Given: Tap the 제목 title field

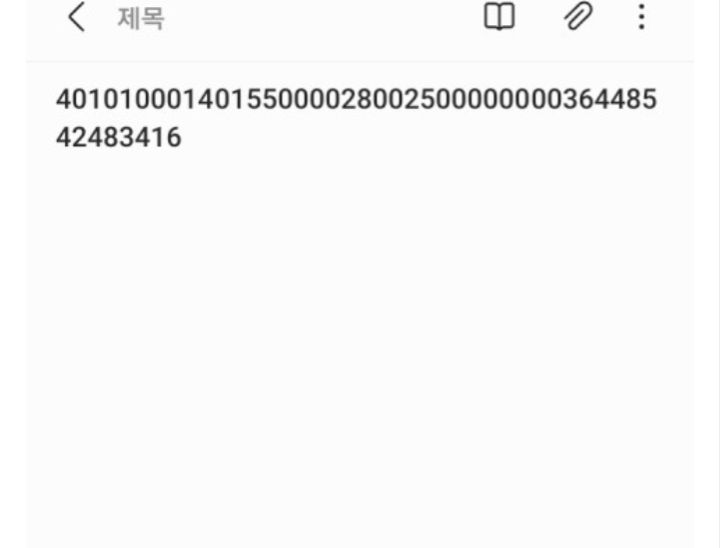Looking at the screenshot, I should tap(140, 19).
